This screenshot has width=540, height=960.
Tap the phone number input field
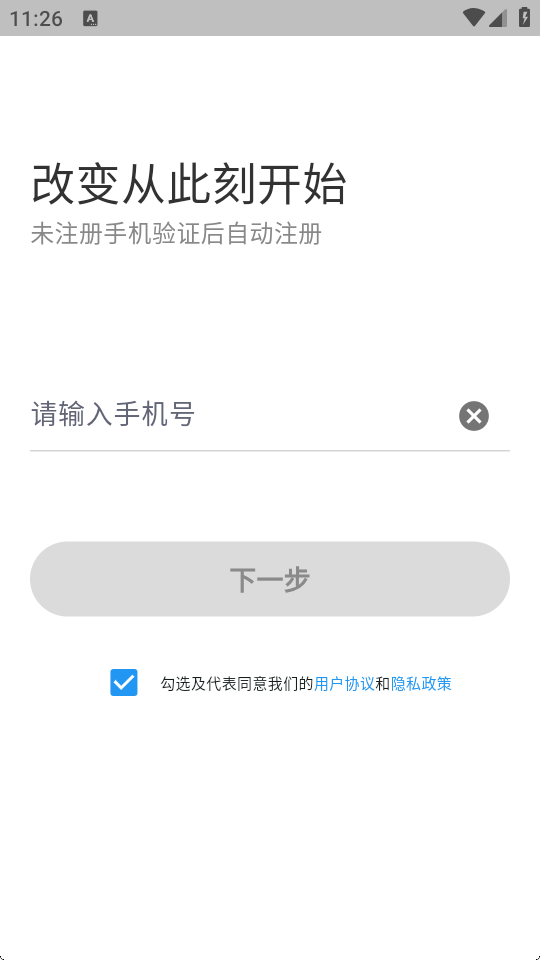pyautogui.click(x=242, y=415)
